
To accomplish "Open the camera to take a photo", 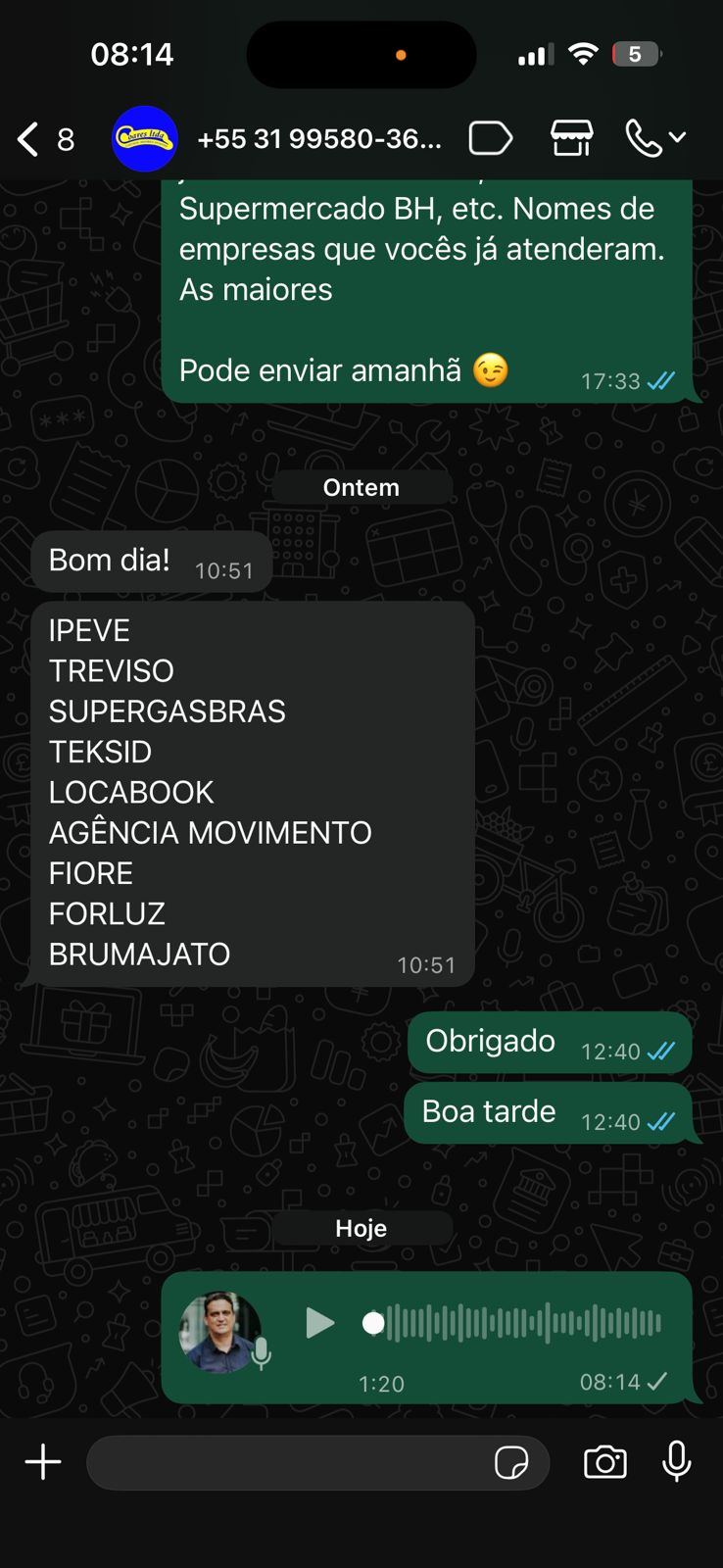I will [x=604, y=1462].
